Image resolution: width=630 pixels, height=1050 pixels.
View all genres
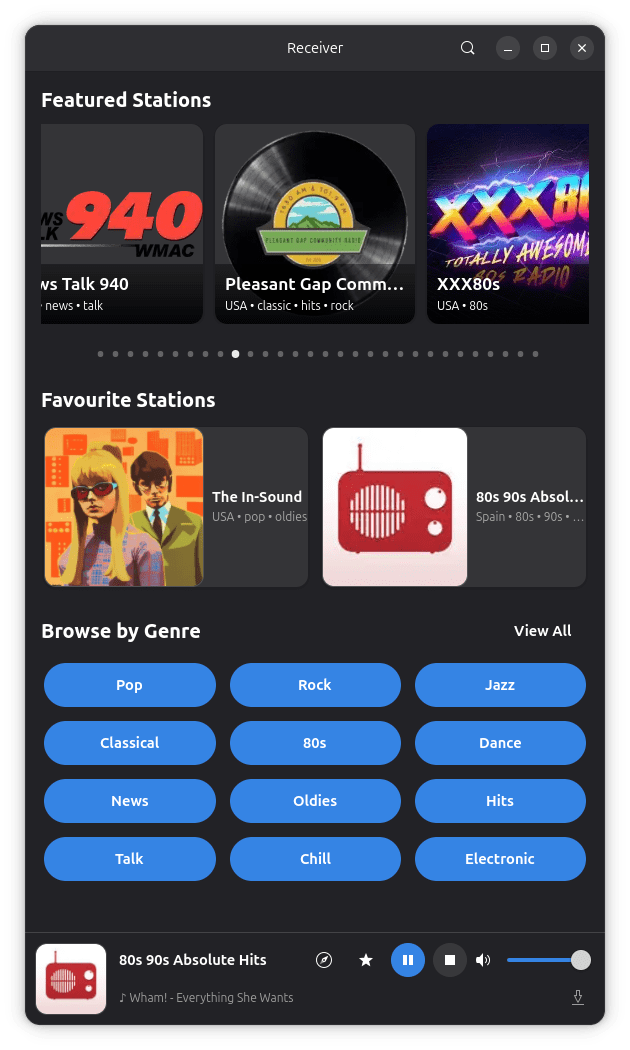coord(542,631)
